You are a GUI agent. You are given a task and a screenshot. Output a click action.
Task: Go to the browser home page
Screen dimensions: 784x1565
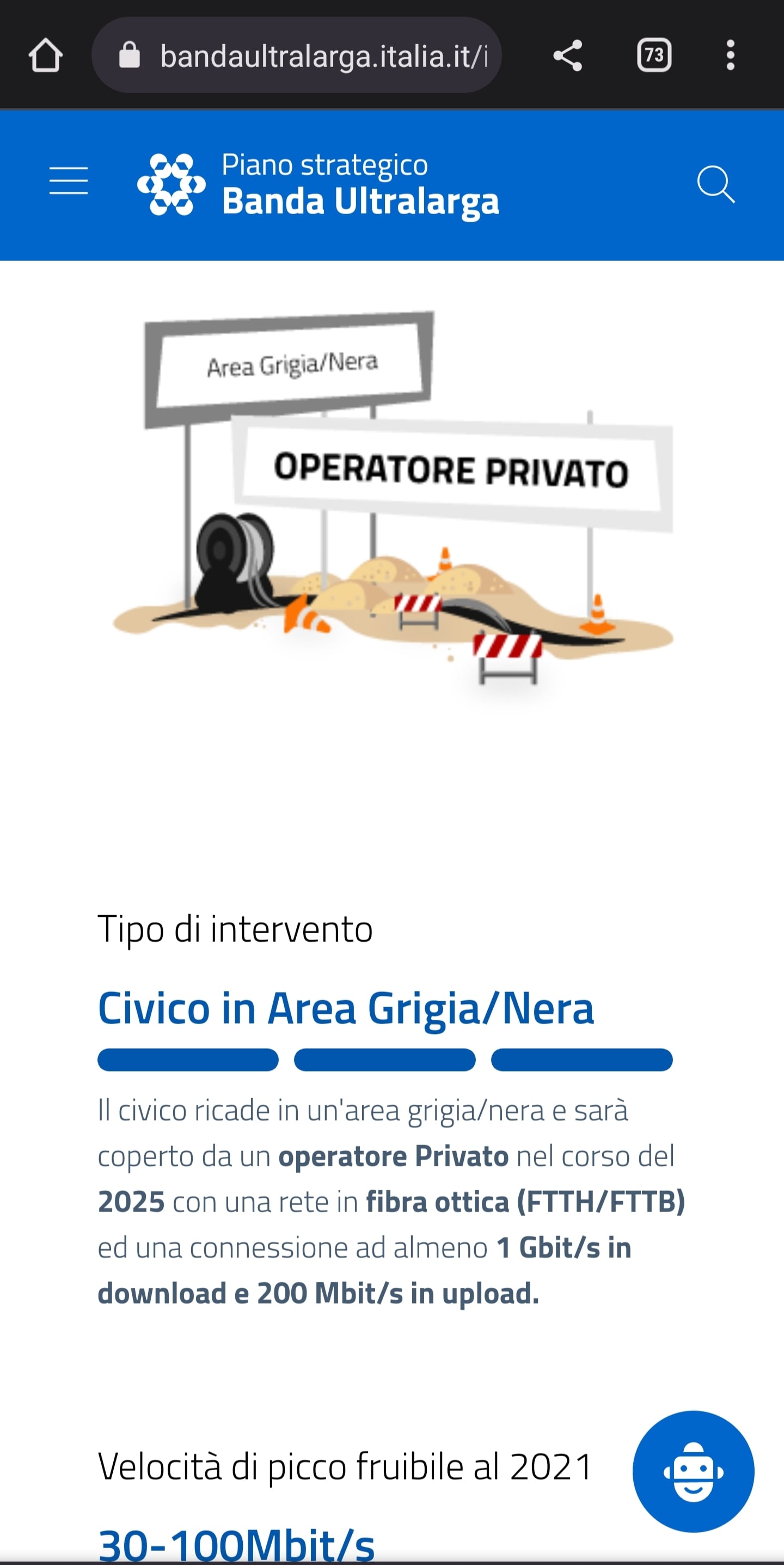tap(46, 55)
